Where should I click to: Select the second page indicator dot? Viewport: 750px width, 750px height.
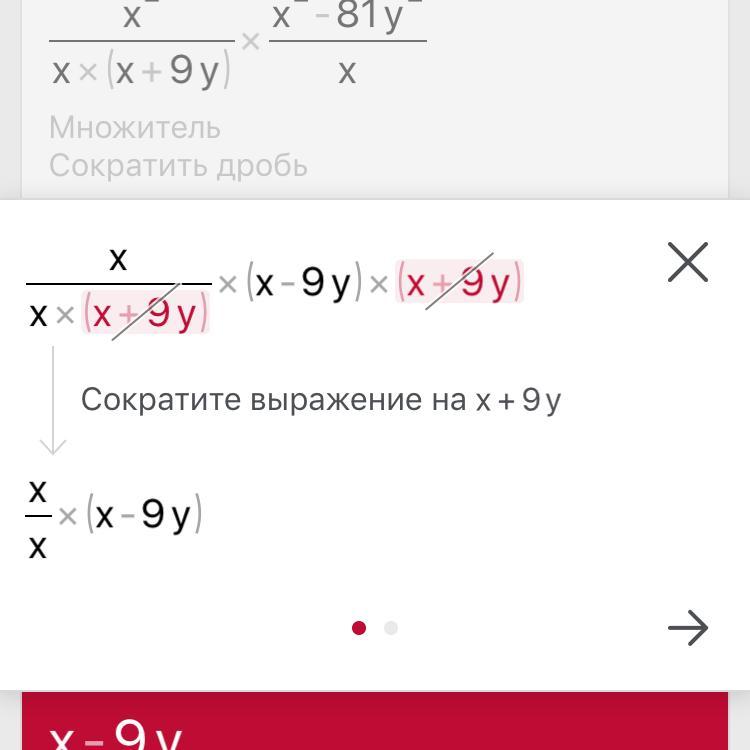391,628
